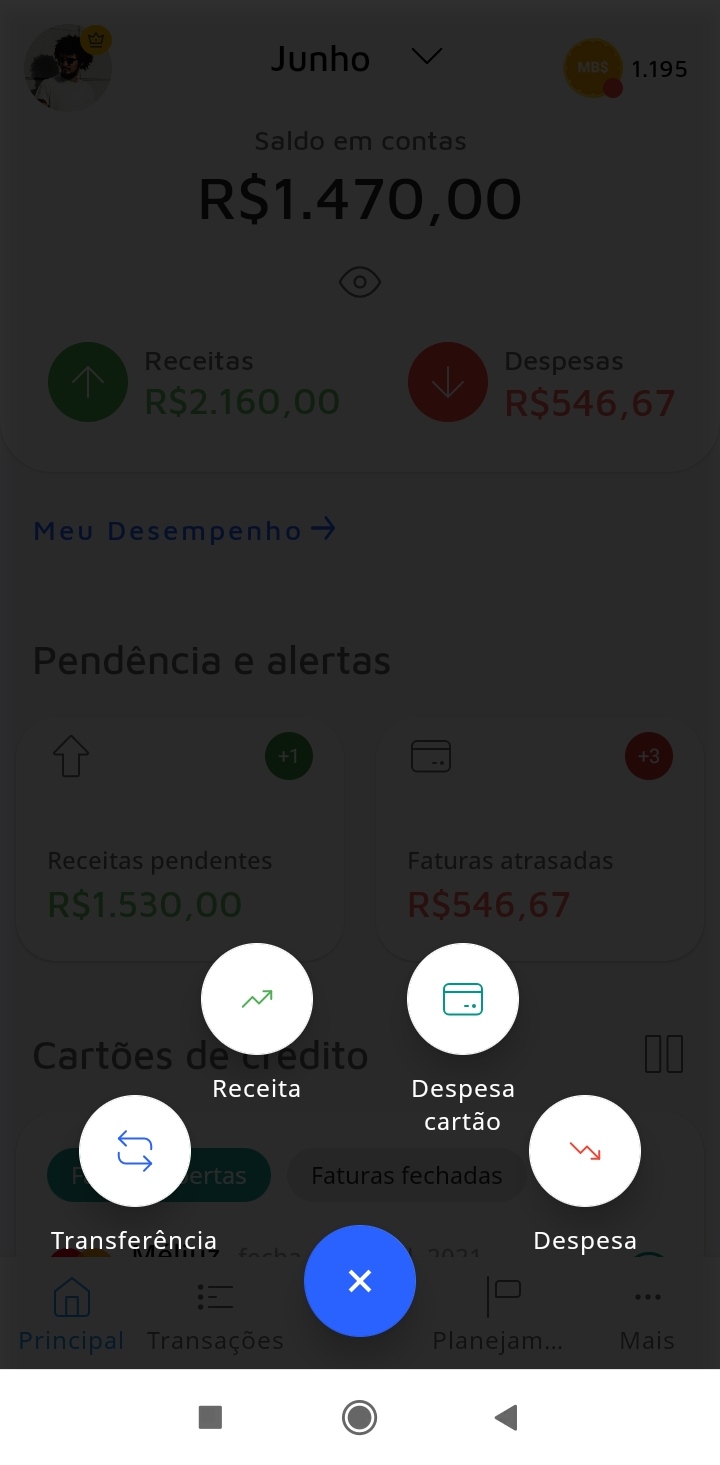Image resolution: width=720 pixels, height=1465 pixels.
Task: Go to the system home screen
Action: [359, 1417]
